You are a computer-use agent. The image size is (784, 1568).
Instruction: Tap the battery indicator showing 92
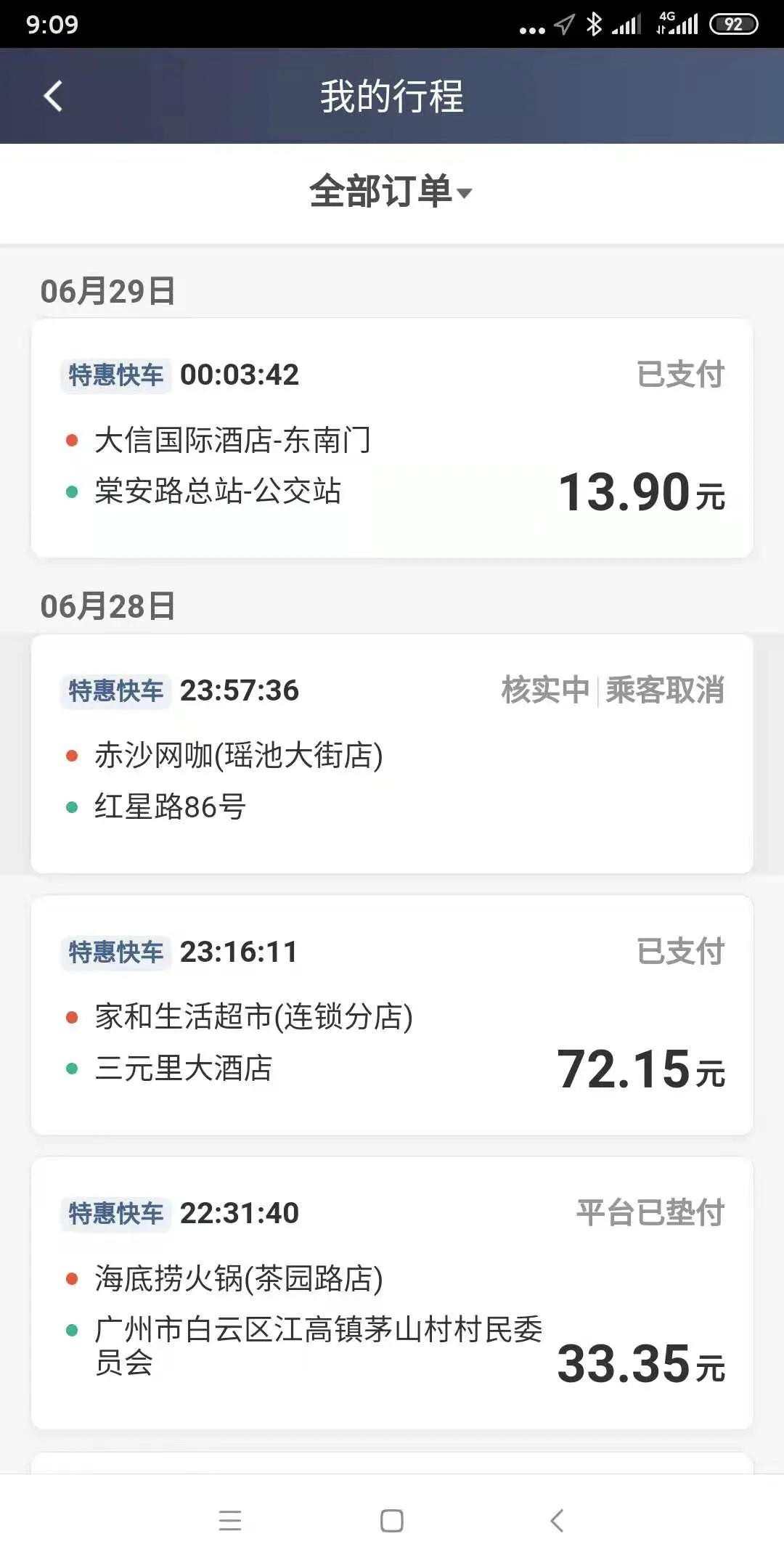pyautogui.click(x=732, y=24)
